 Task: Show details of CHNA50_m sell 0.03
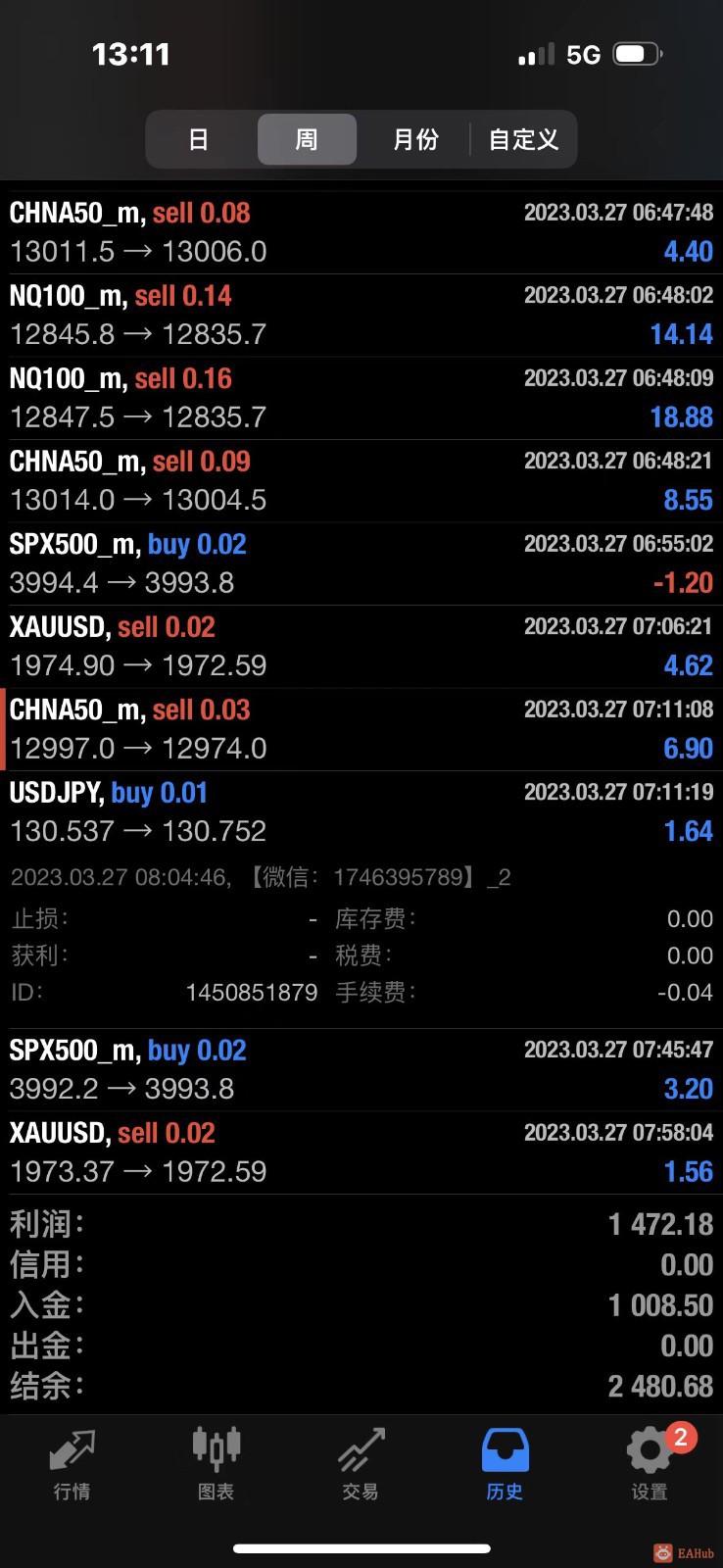pos(361,729)
